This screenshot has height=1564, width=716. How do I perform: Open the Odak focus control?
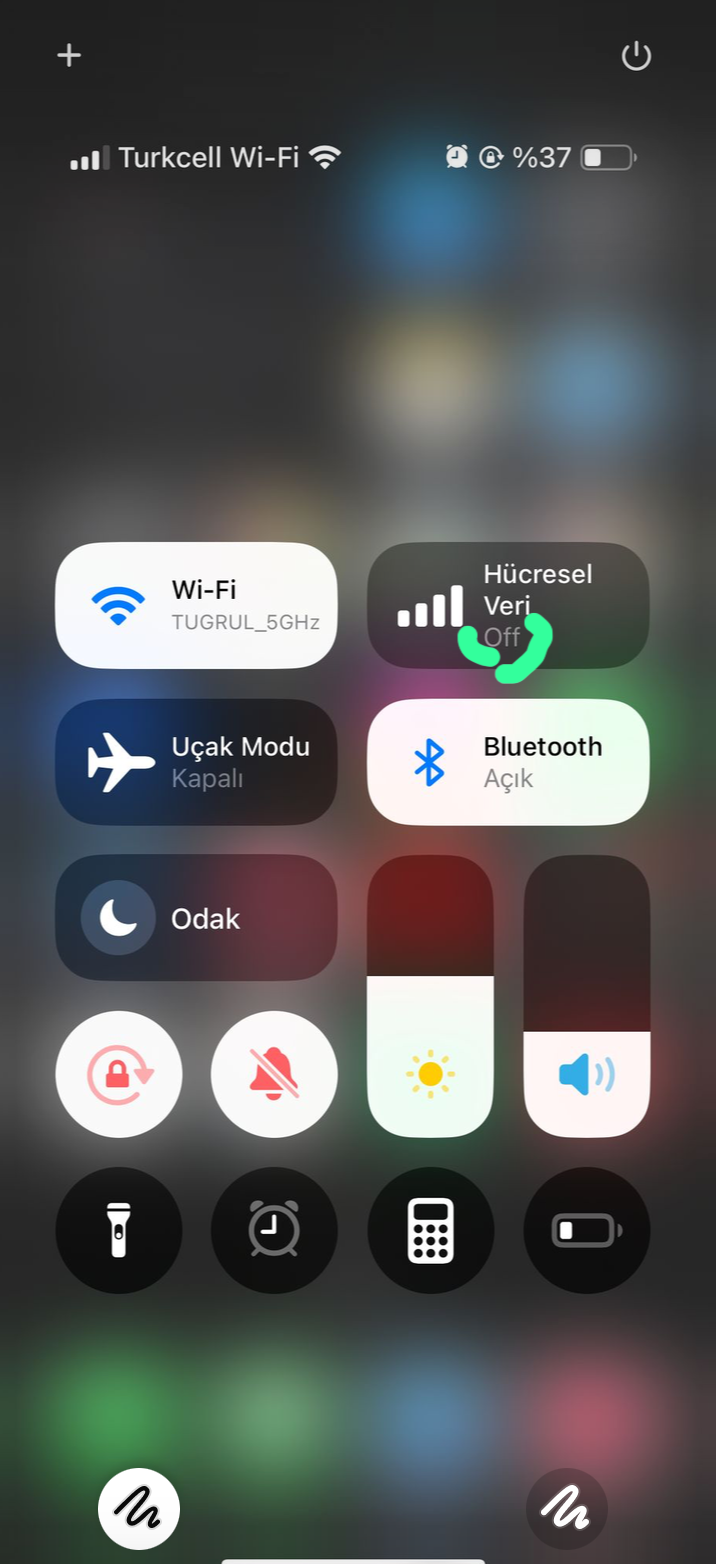[x=196, y=918]
